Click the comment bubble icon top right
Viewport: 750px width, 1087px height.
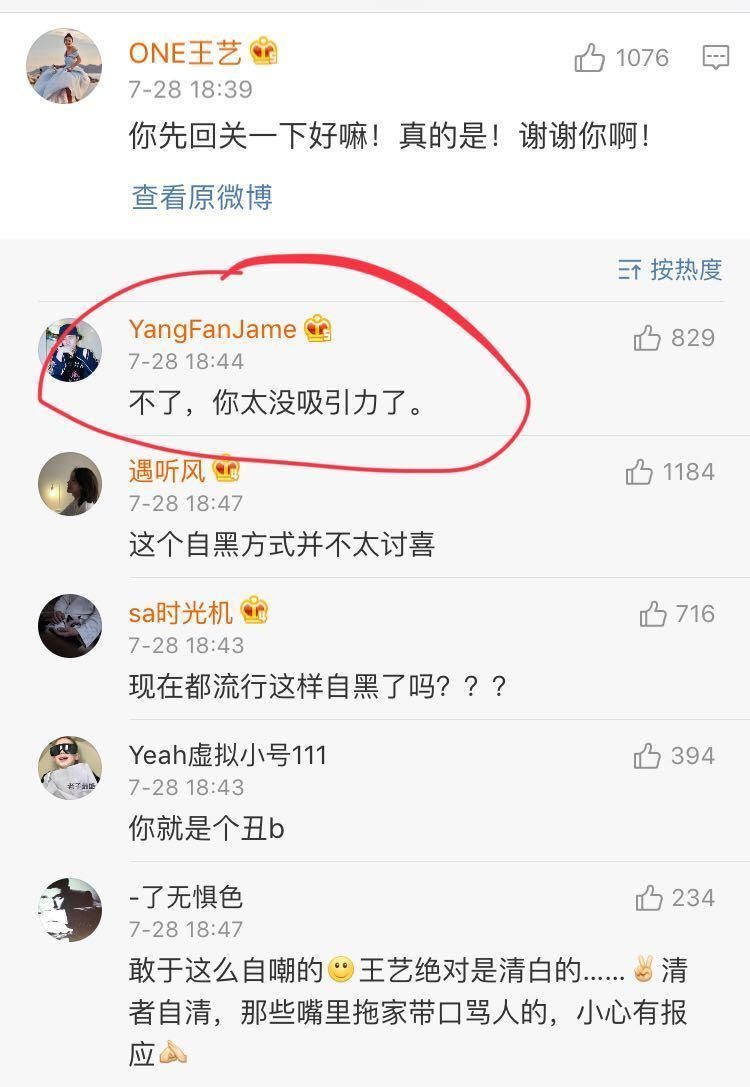[x=715, y=58]
